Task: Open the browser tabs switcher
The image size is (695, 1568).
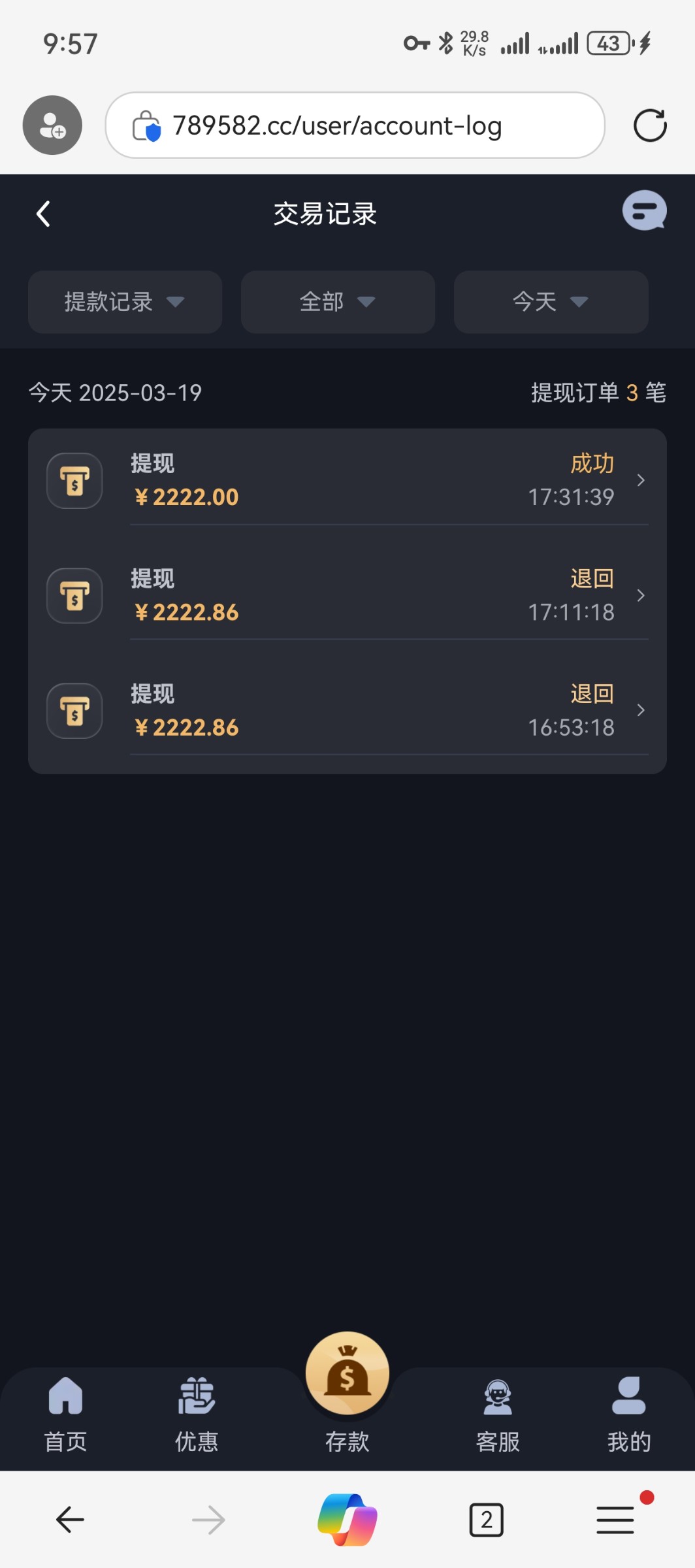Action: coord(486,1520)
